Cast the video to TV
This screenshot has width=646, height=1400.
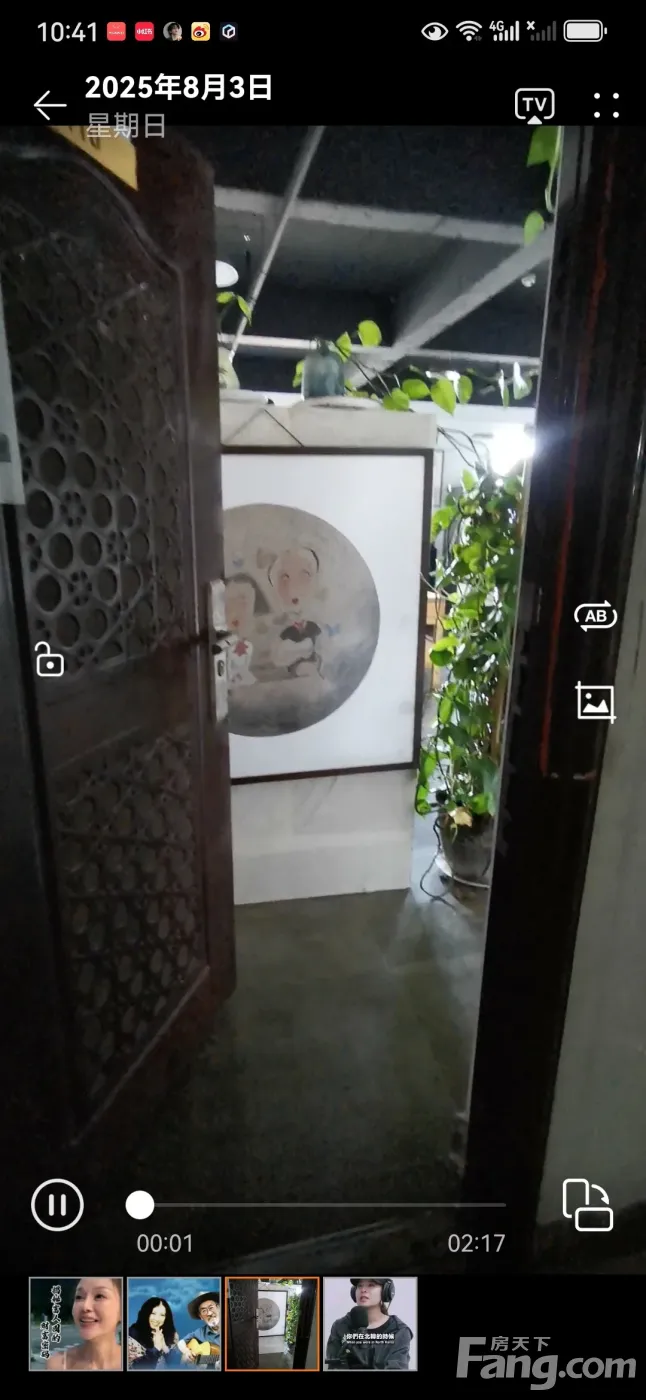(534, 105)
